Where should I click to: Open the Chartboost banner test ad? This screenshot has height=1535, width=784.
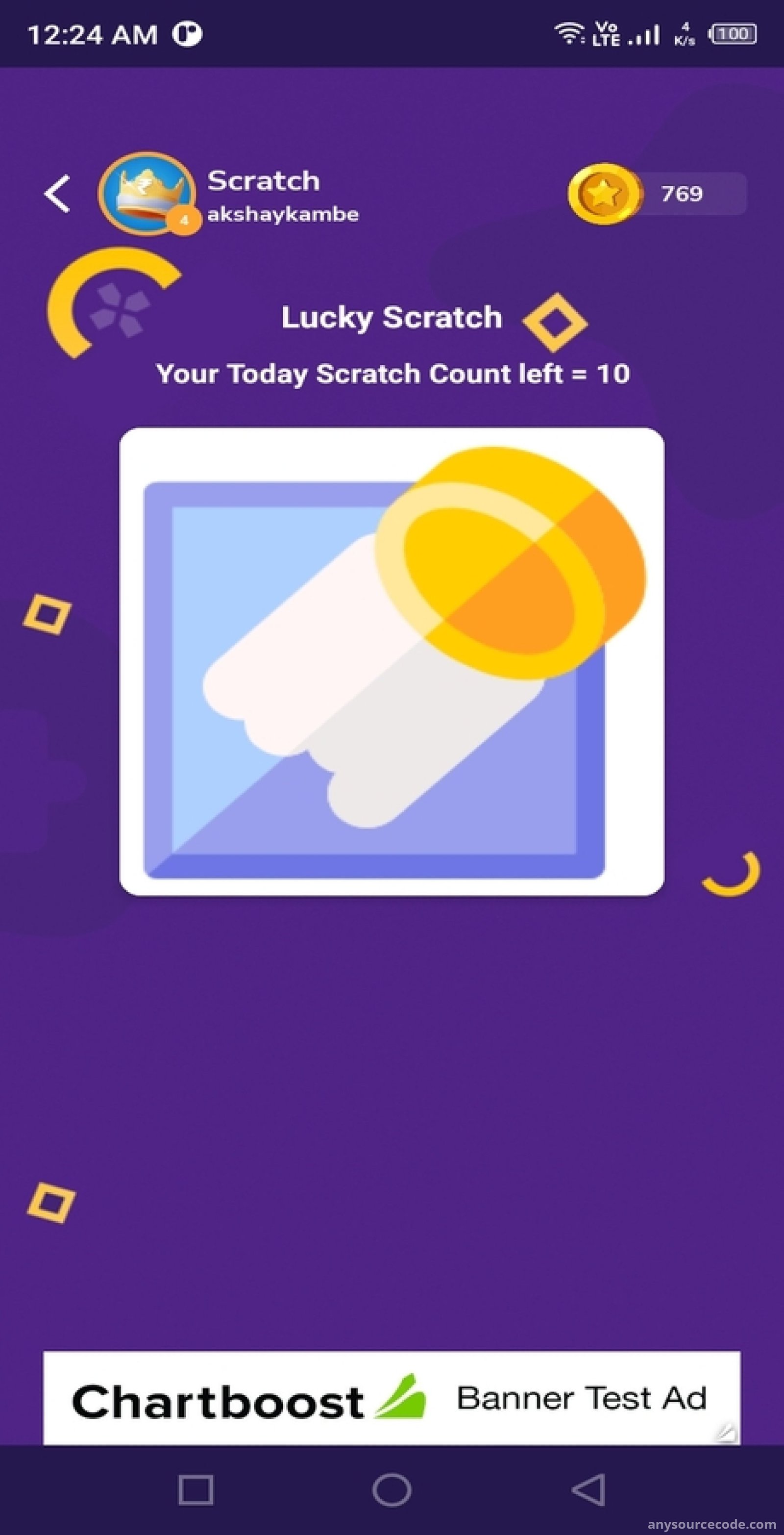[x=392, y=1397]
